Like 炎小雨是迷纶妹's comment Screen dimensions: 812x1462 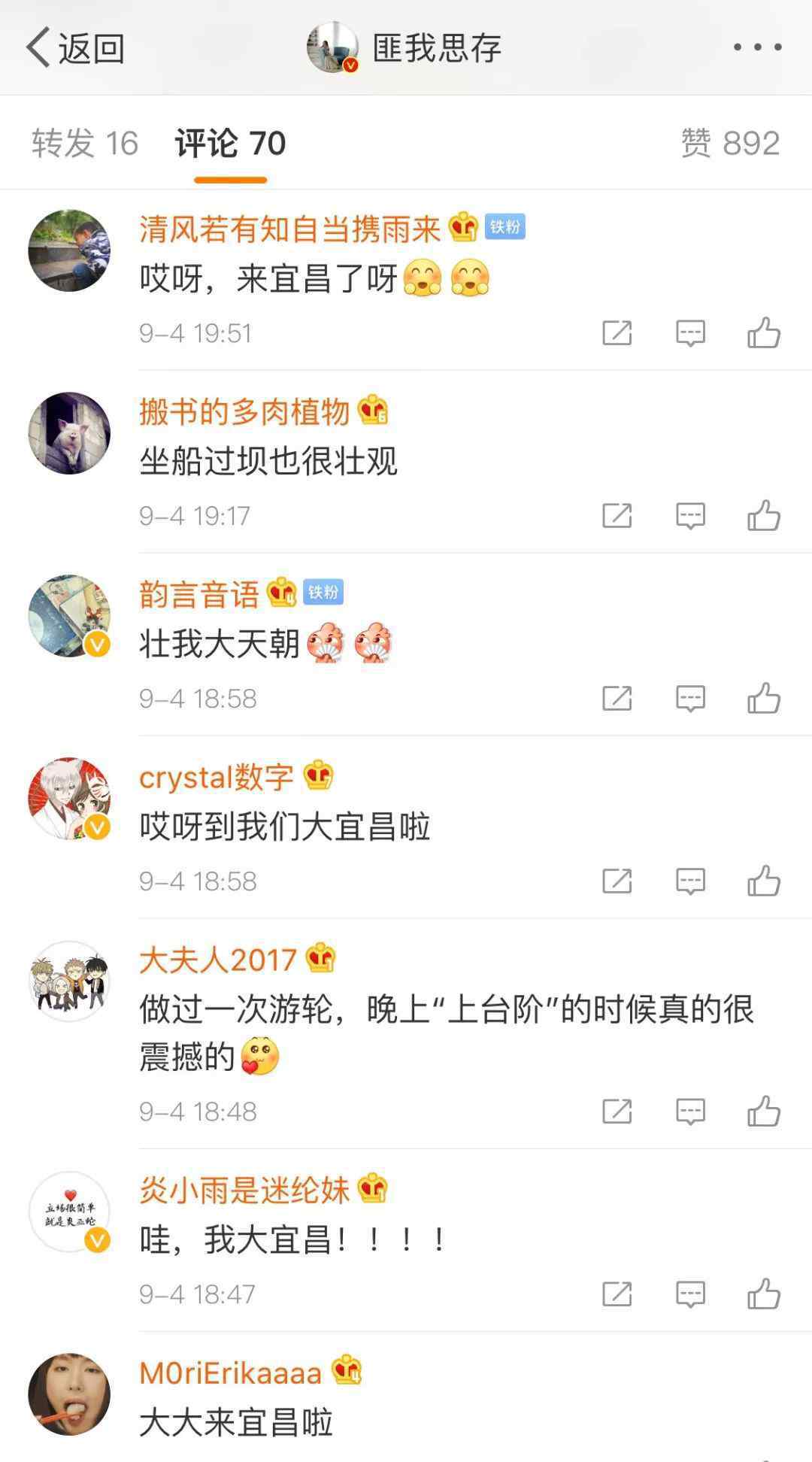[x=763, y=1294]
